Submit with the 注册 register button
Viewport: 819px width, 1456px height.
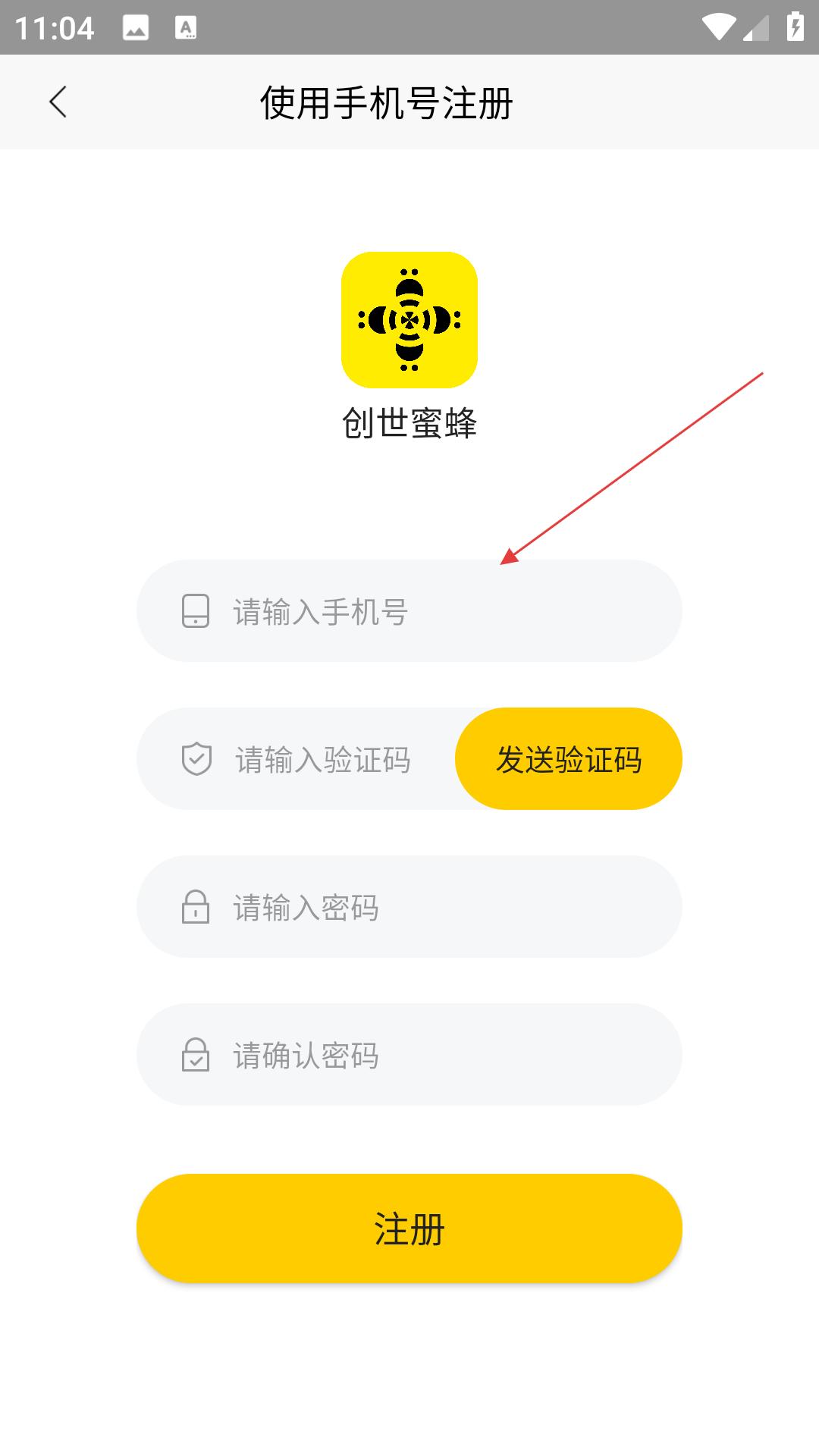point(409,1228)
